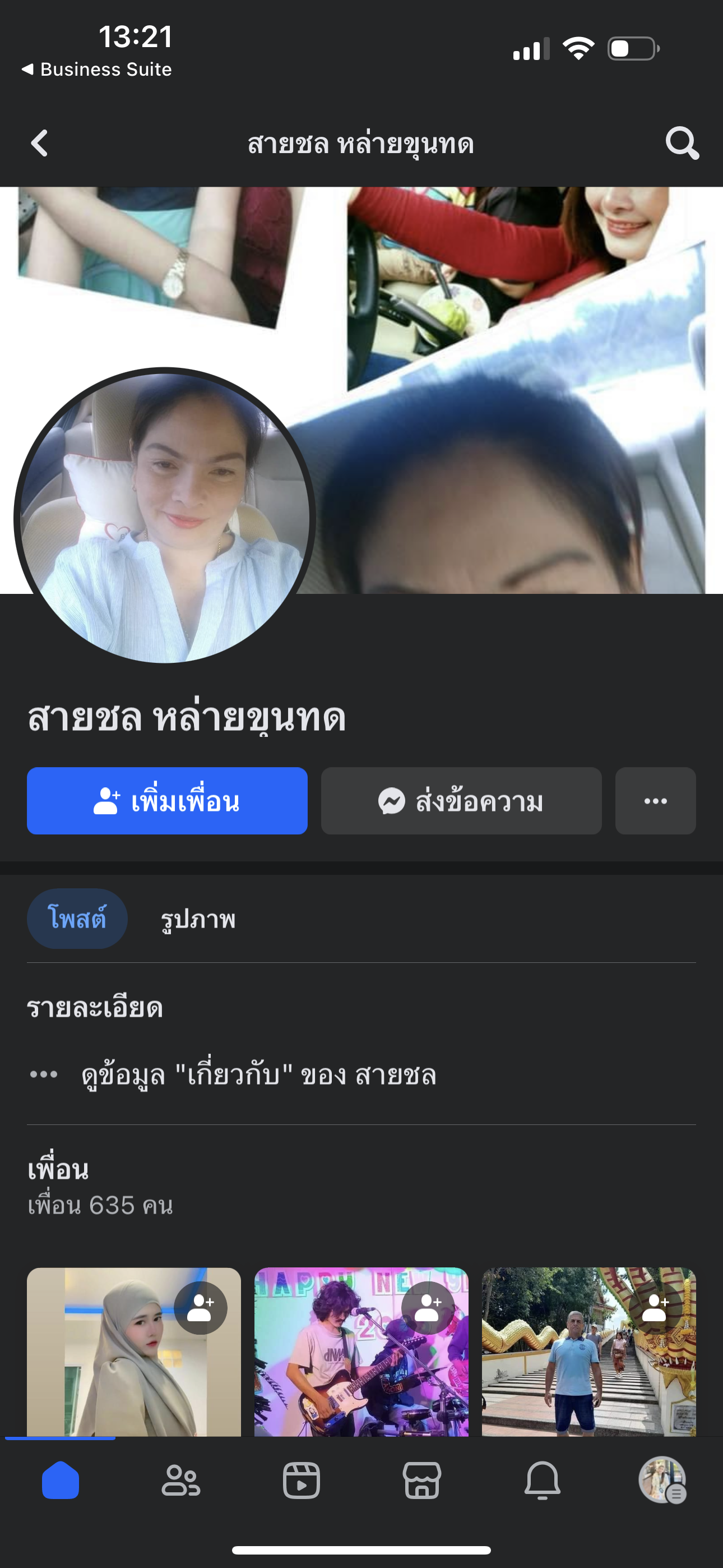Viewport: 723px width, 1568px height.
Task: Switch to the รูปภาพ photos tab
Action: click(x=198, y=919)
